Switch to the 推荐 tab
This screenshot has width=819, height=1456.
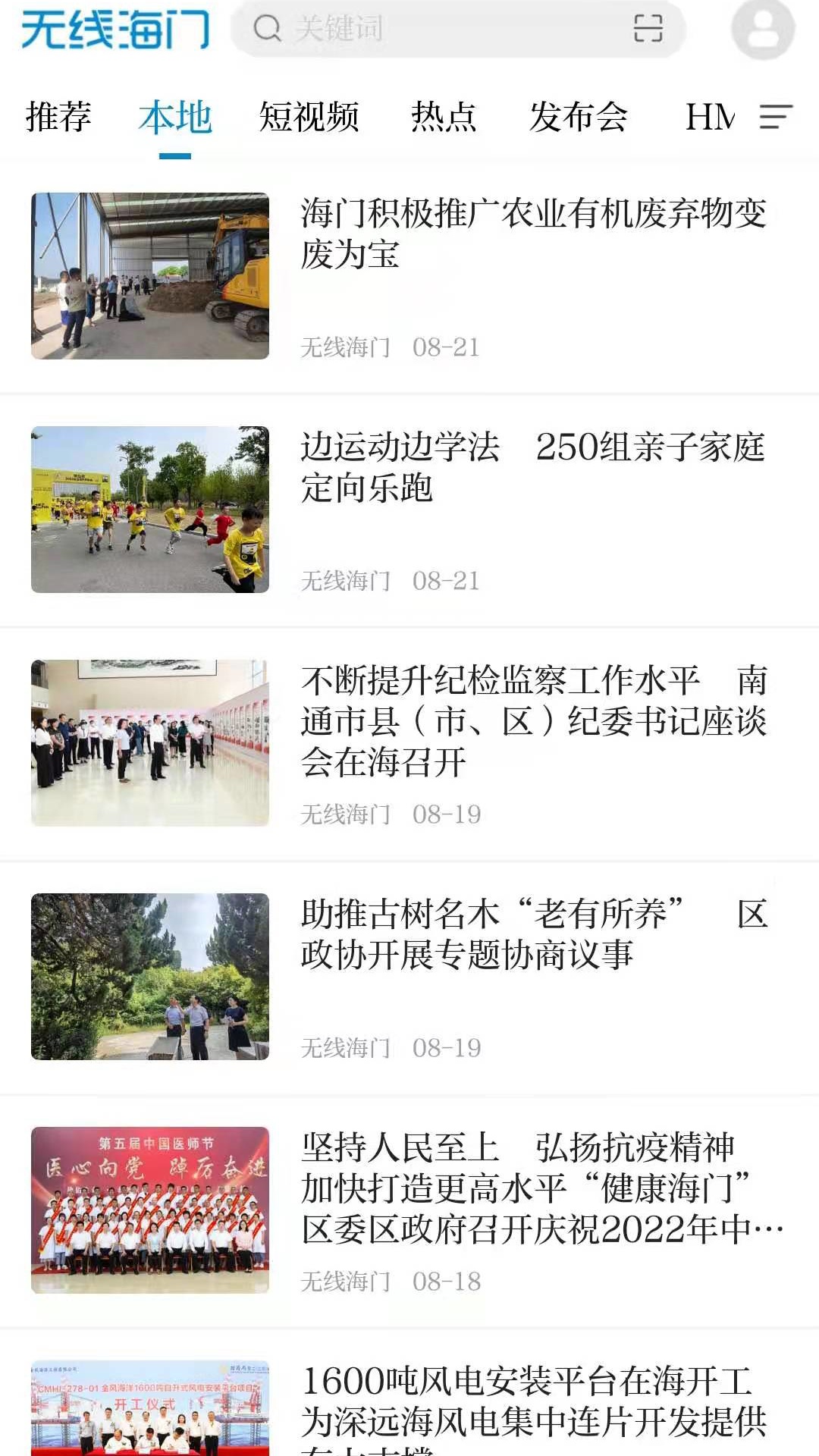(58, 118)
